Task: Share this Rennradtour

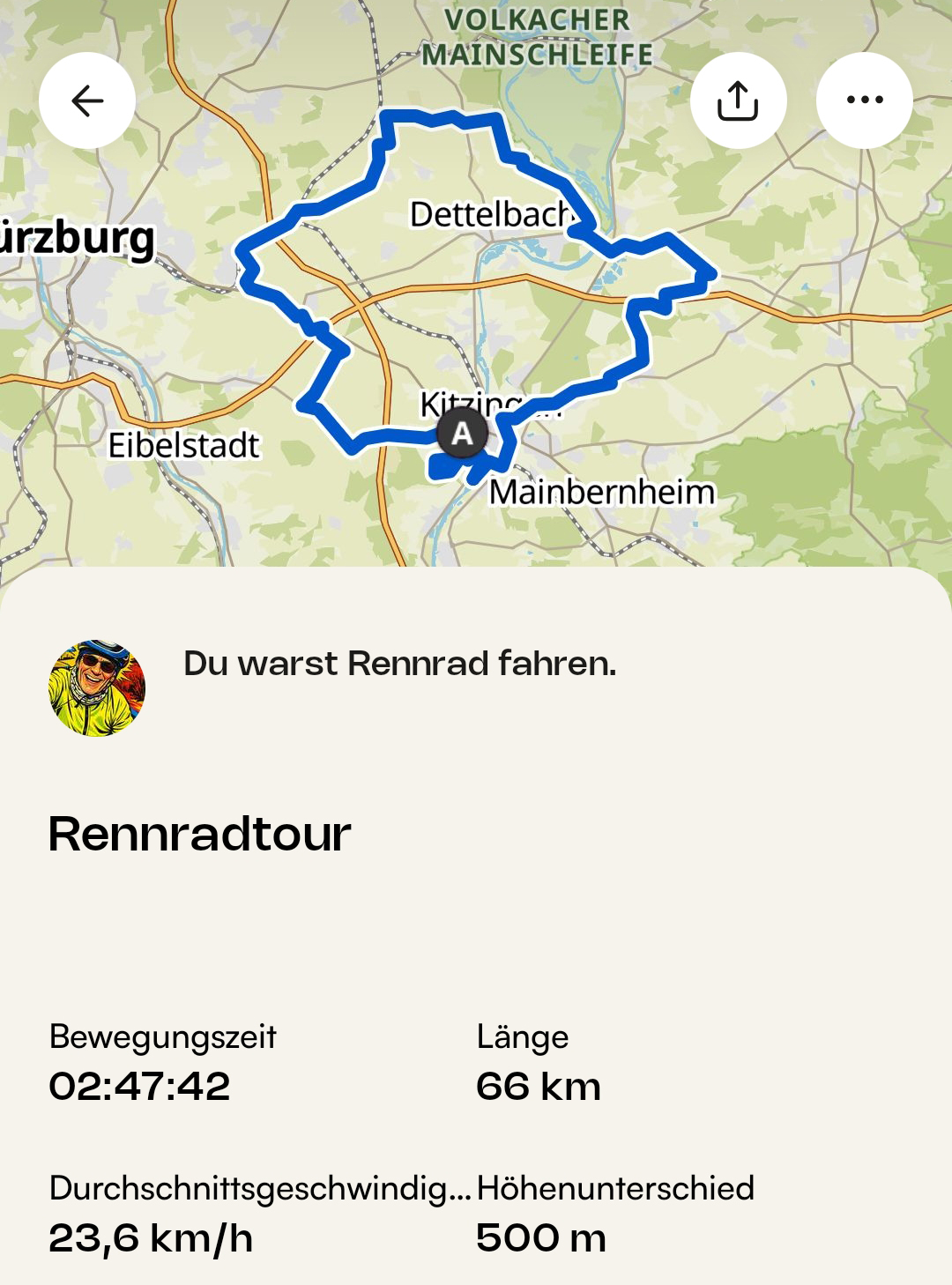Action: click(738, 100)
